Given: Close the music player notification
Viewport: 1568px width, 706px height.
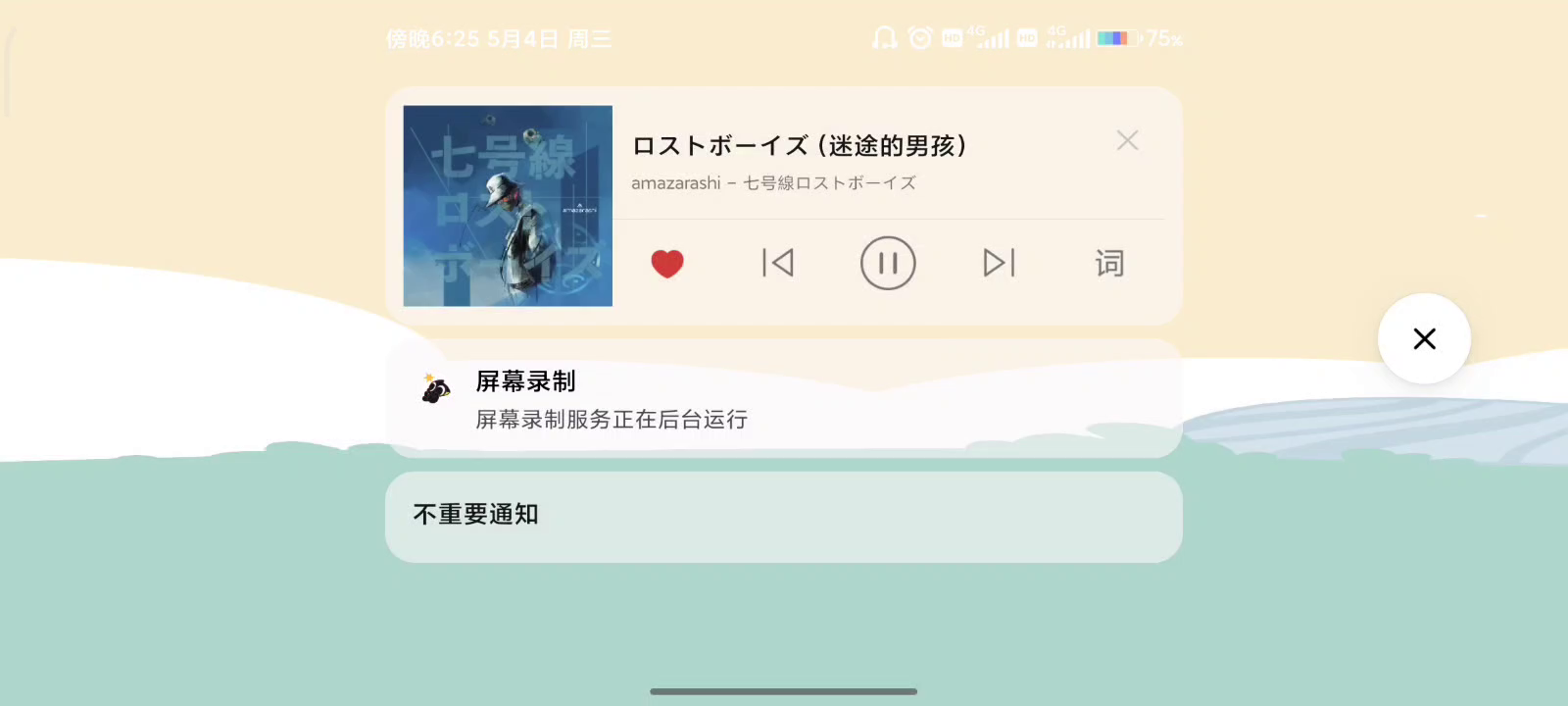Looking at the screenshot, I should point(1127,140).
